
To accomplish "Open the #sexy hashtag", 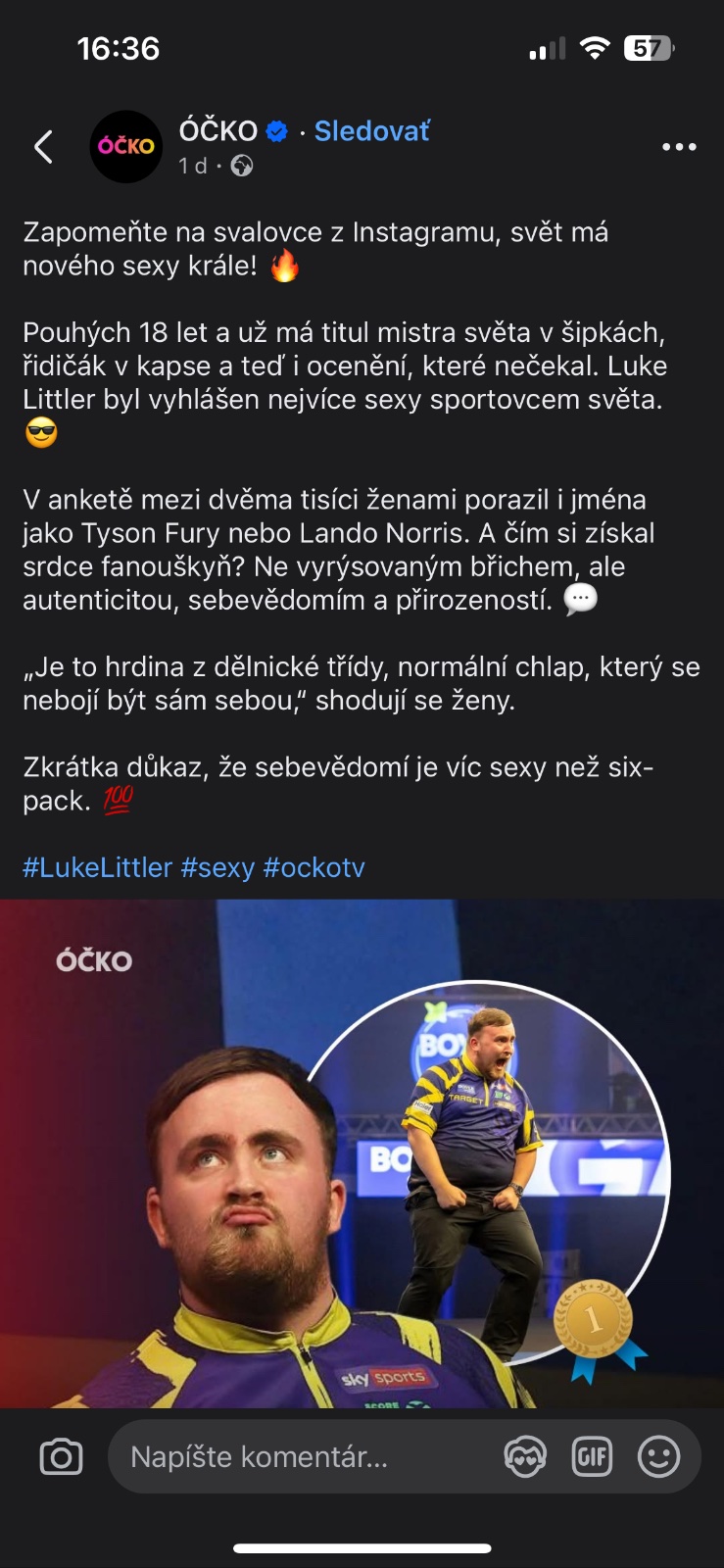I will pos(217,867).
